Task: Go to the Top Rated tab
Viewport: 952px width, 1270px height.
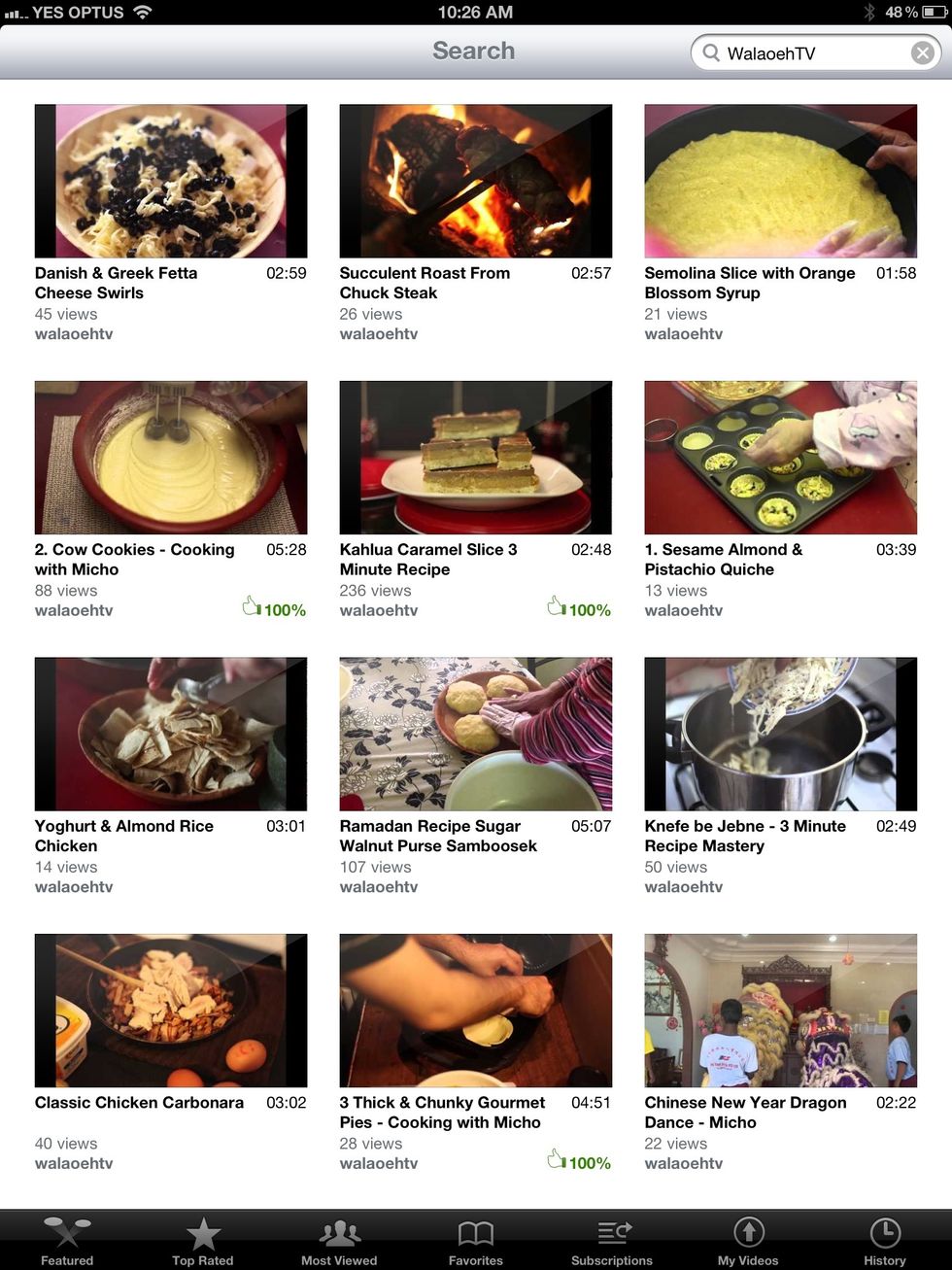Action: tap(203, 1241)
